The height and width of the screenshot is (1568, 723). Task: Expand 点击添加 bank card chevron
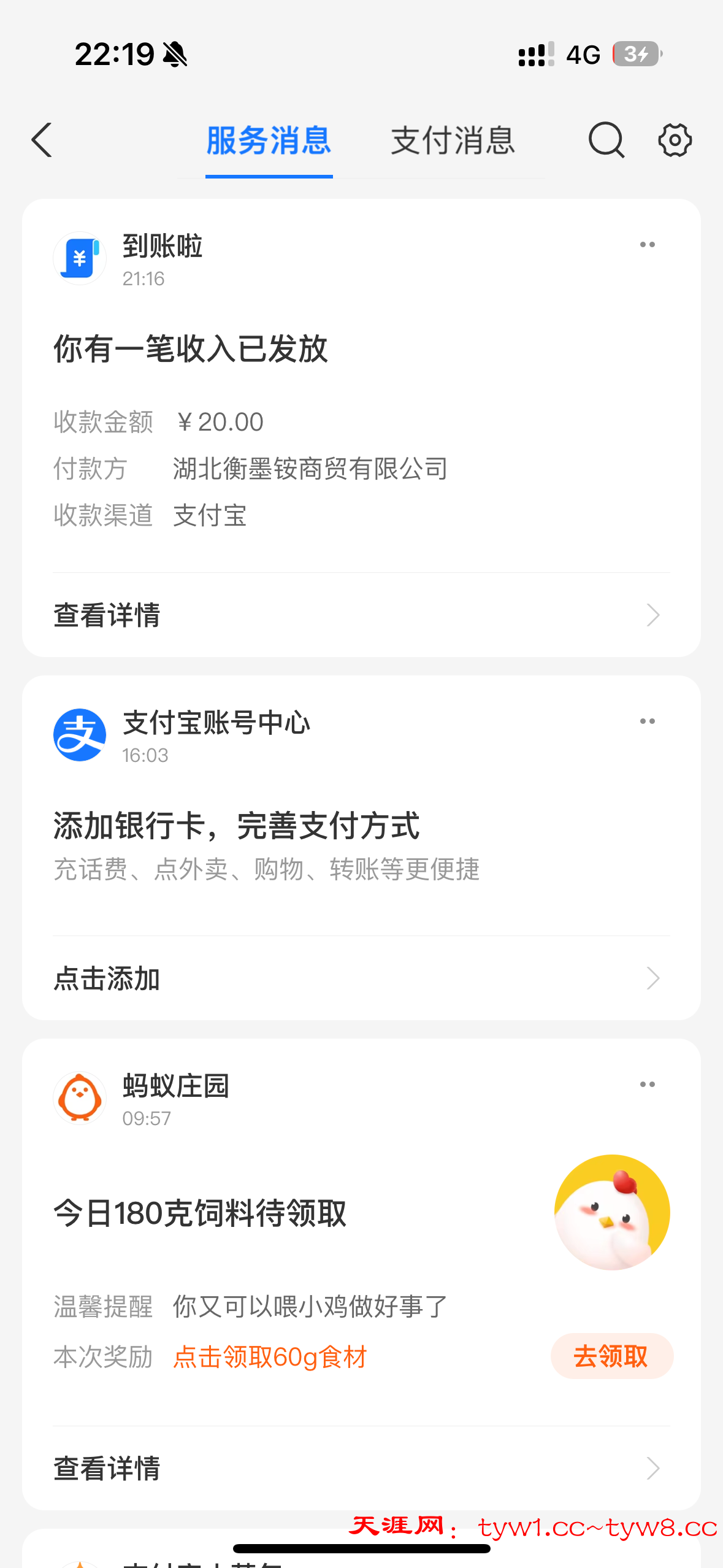(653, 978)
